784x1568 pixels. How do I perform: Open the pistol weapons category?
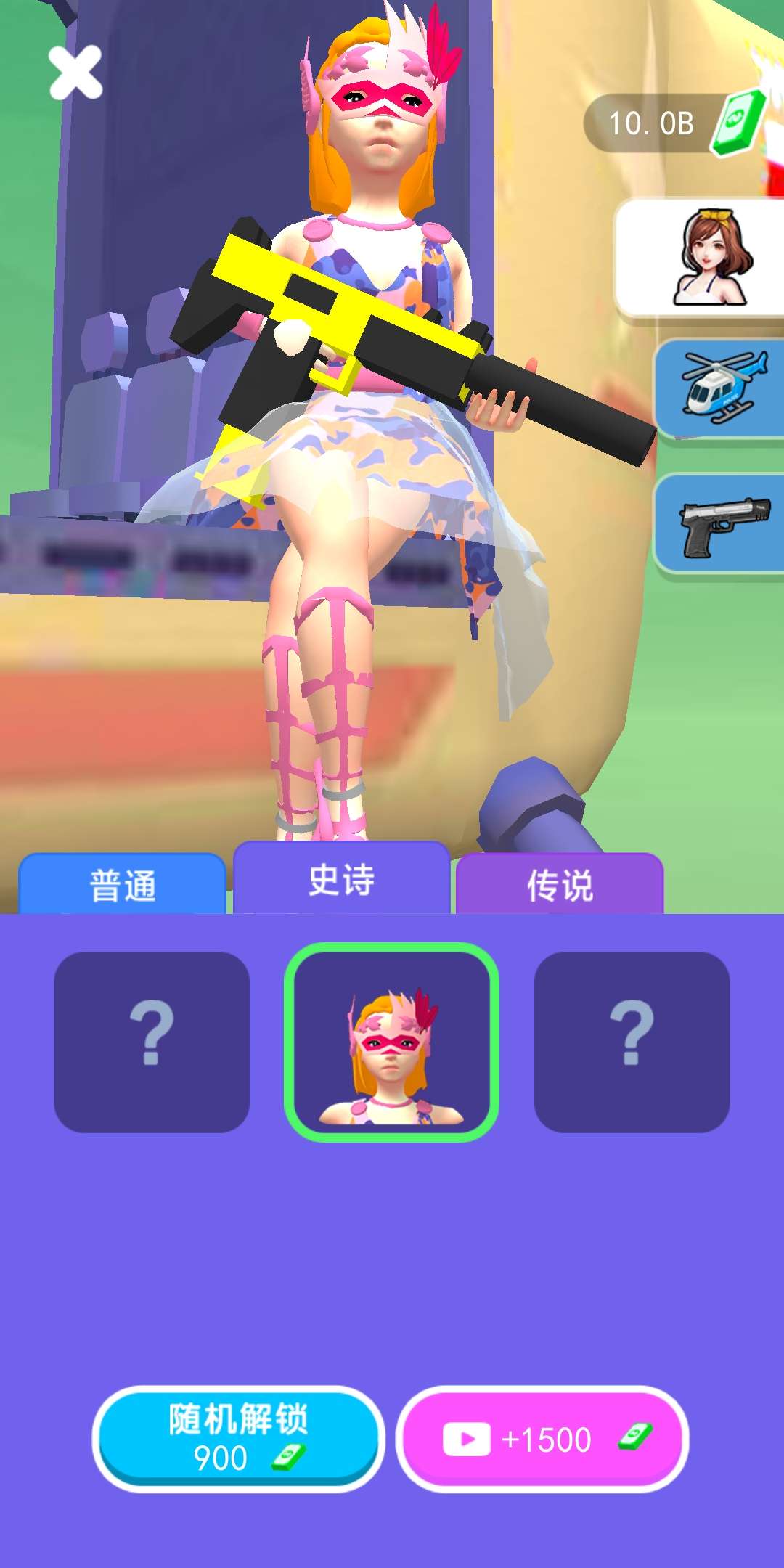720,523
